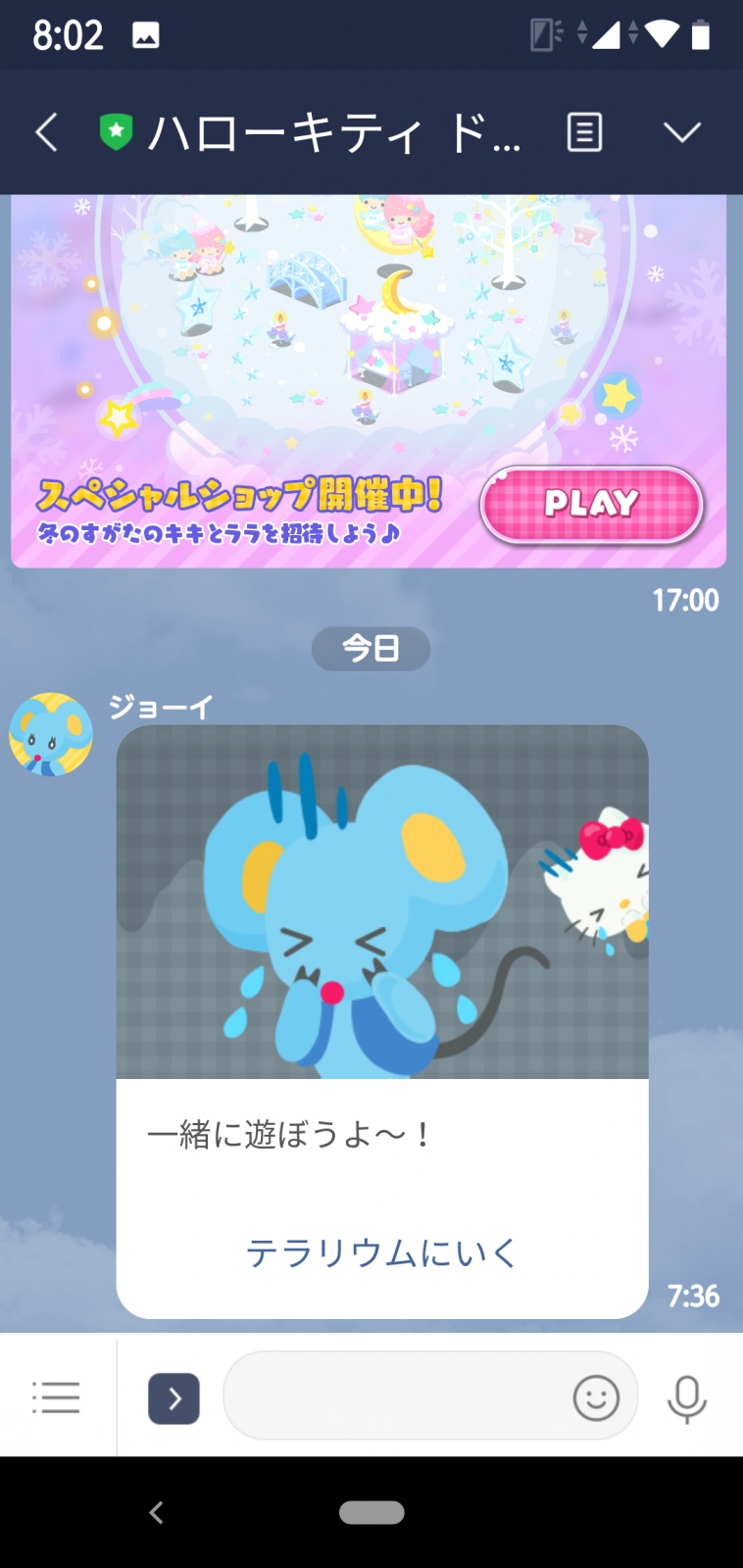743x1568 pixels.
Task: Expand the chat options chevron
Action: pos(681,132)
